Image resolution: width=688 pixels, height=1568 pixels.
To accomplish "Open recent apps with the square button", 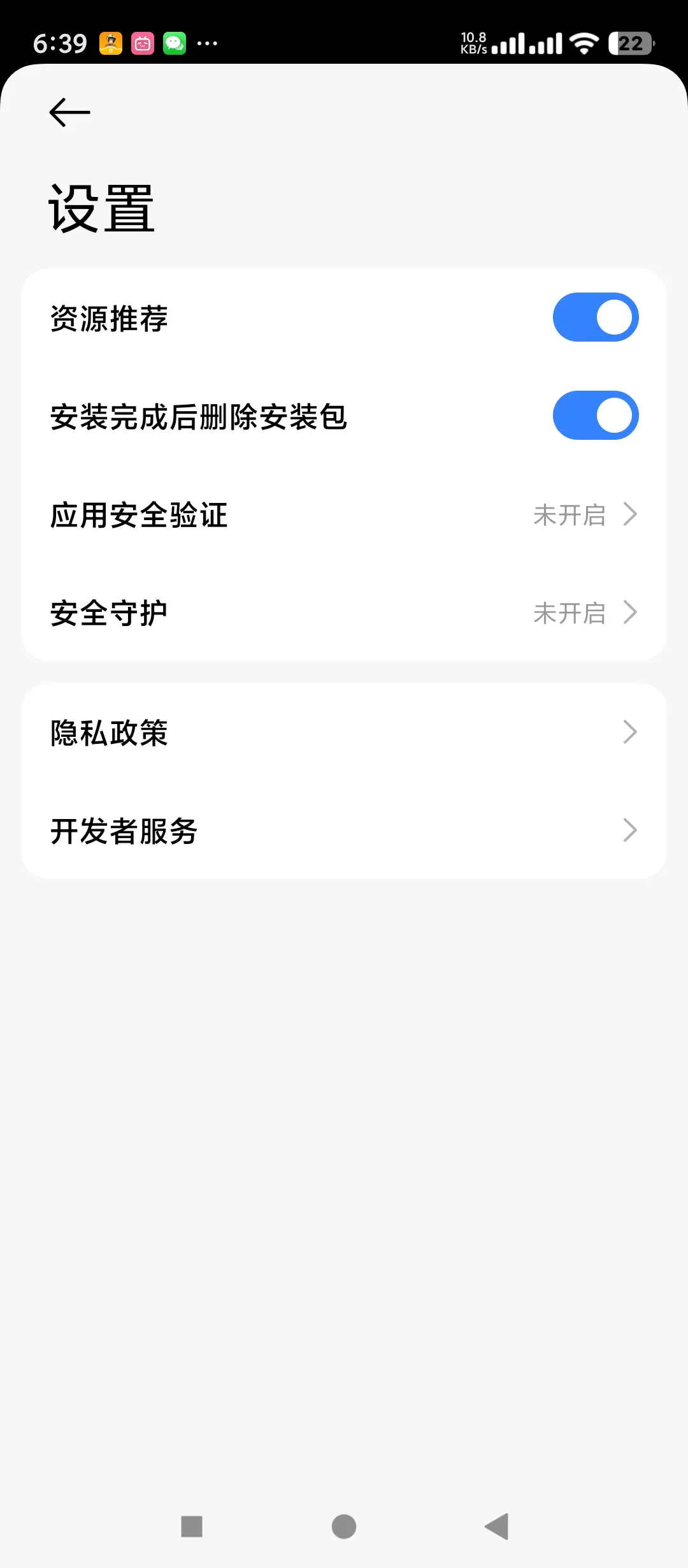I will 192,1526.
